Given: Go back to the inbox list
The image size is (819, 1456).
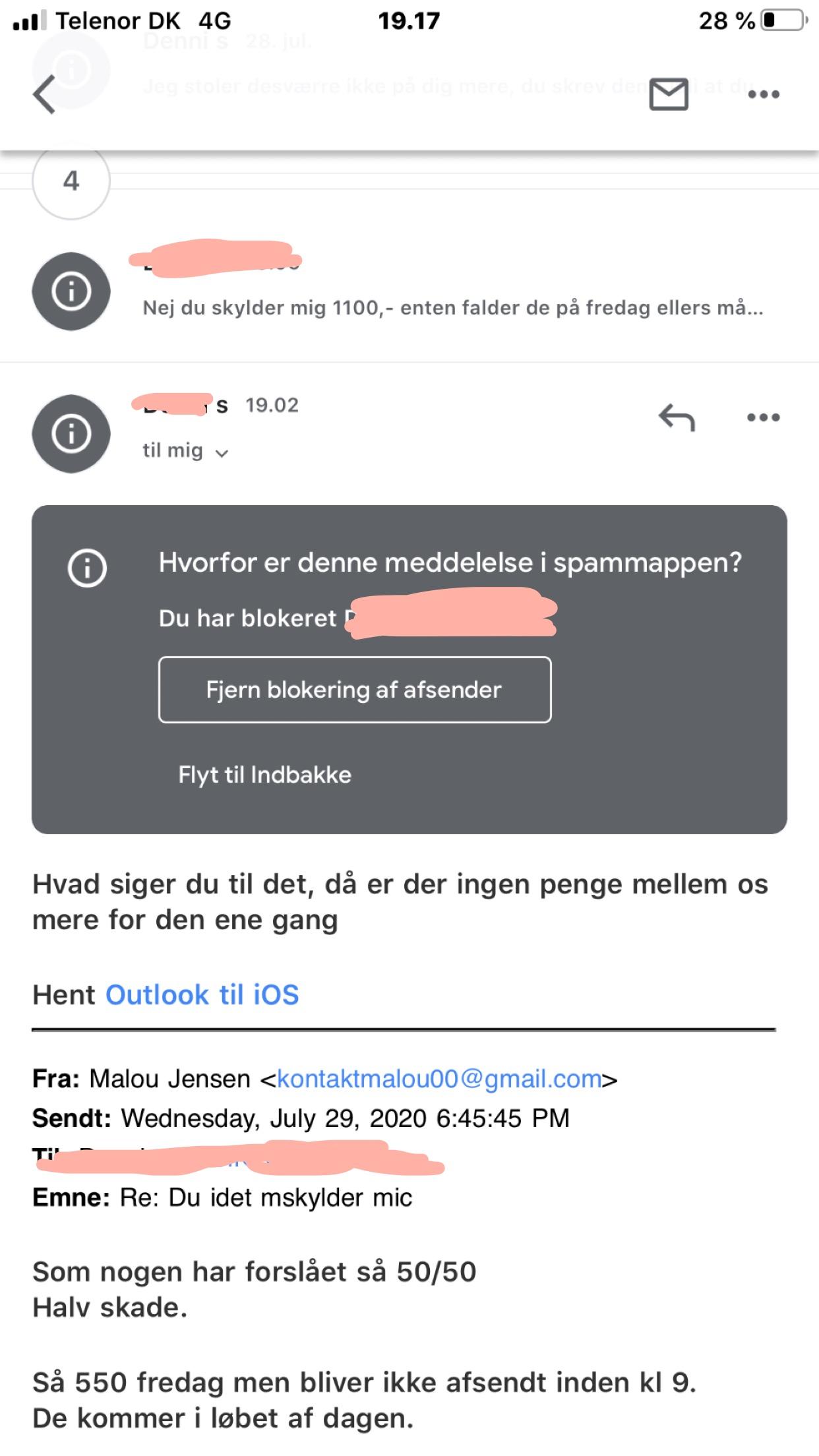Looking at the screenshot, I should [45, 95].
